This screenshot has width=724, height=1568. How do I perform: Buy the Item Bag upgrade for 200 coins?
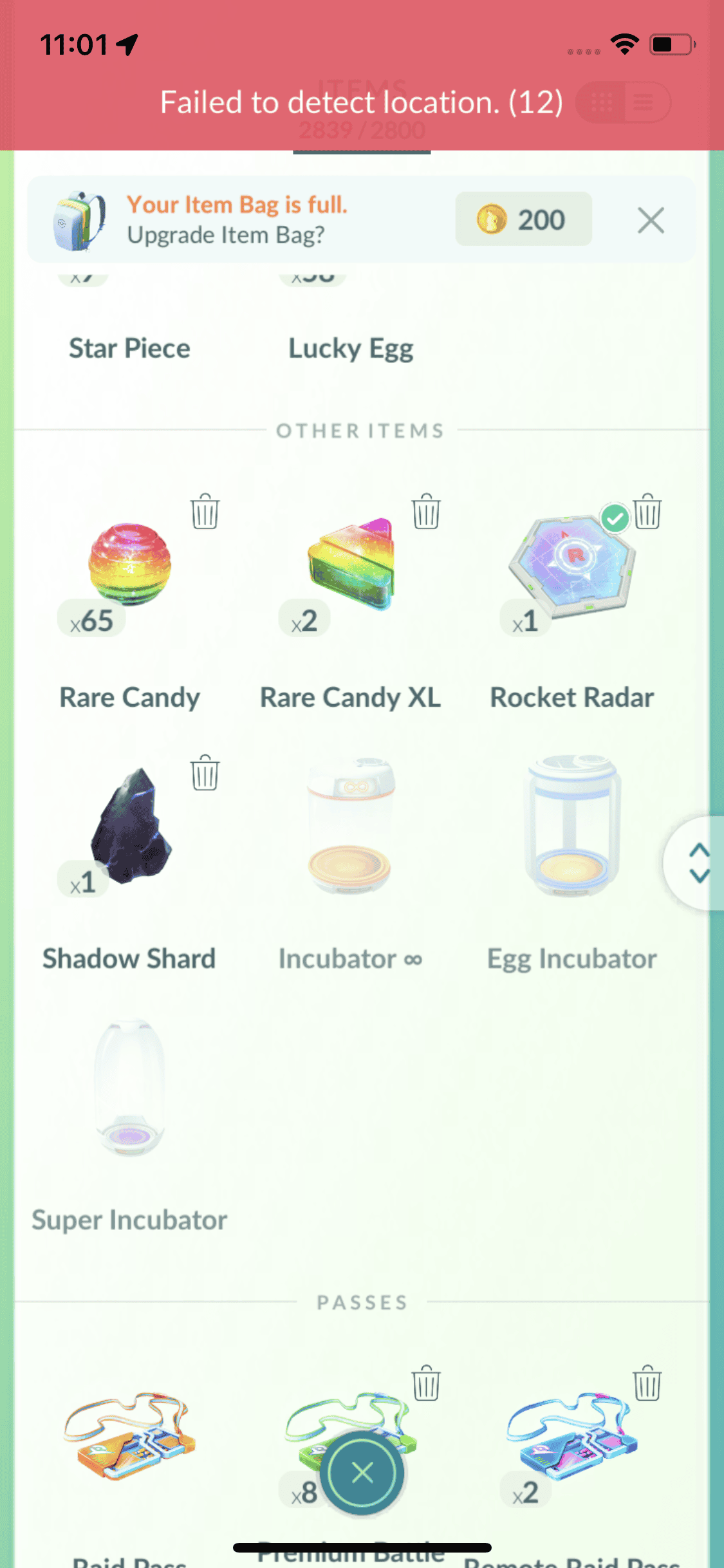pos(523,219)
